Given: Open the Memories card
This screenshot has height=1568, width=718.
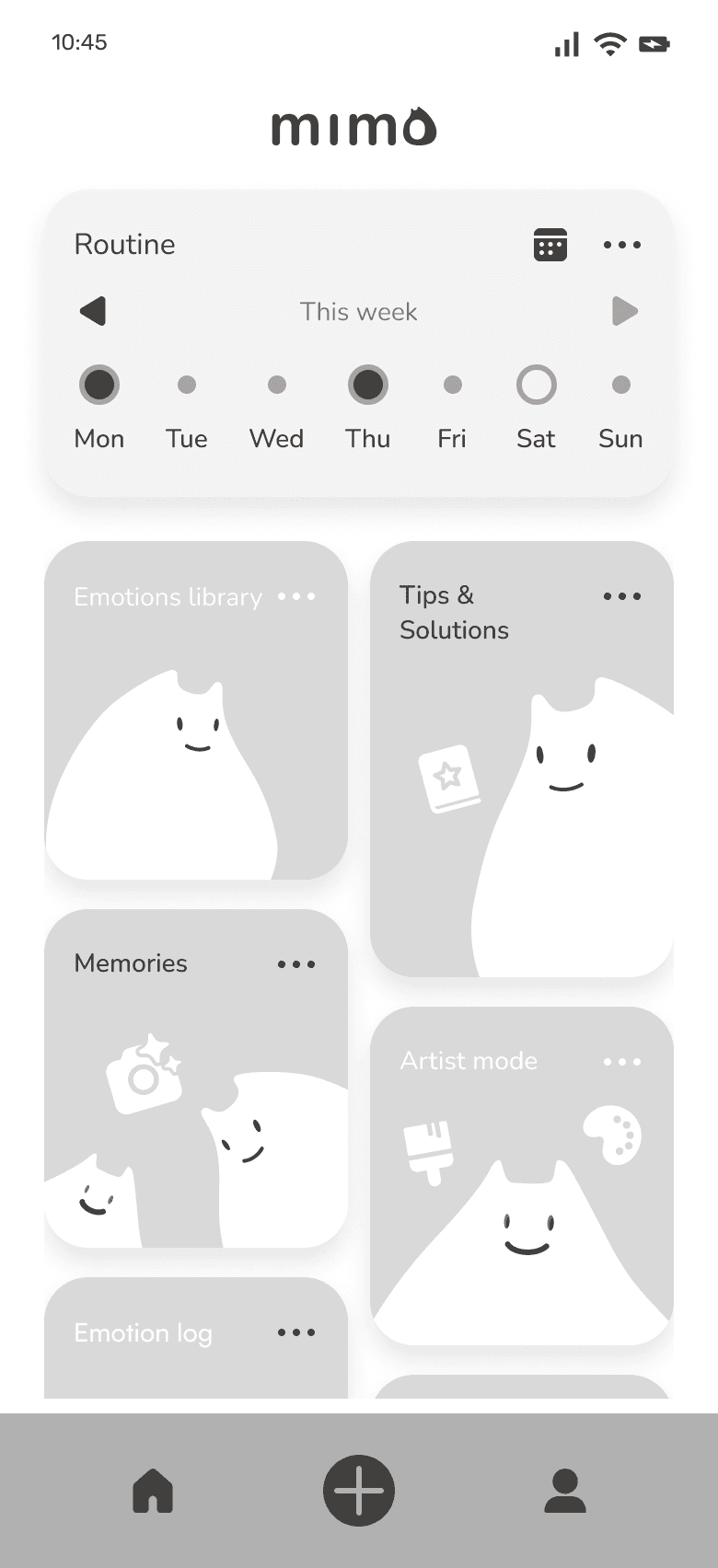Looking at the screenshot, I should point(196,1078).
